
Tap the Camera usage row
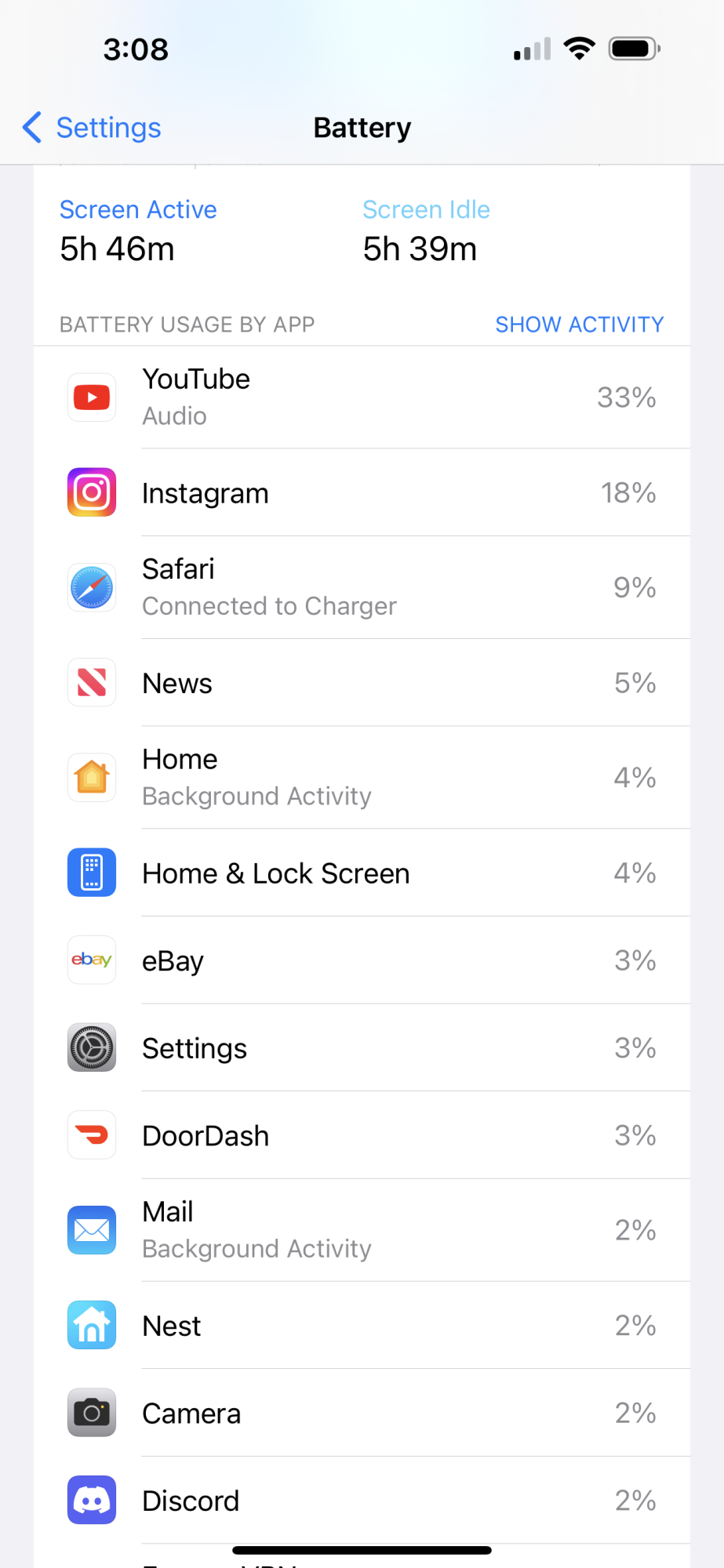click(x=362, y=1413)
